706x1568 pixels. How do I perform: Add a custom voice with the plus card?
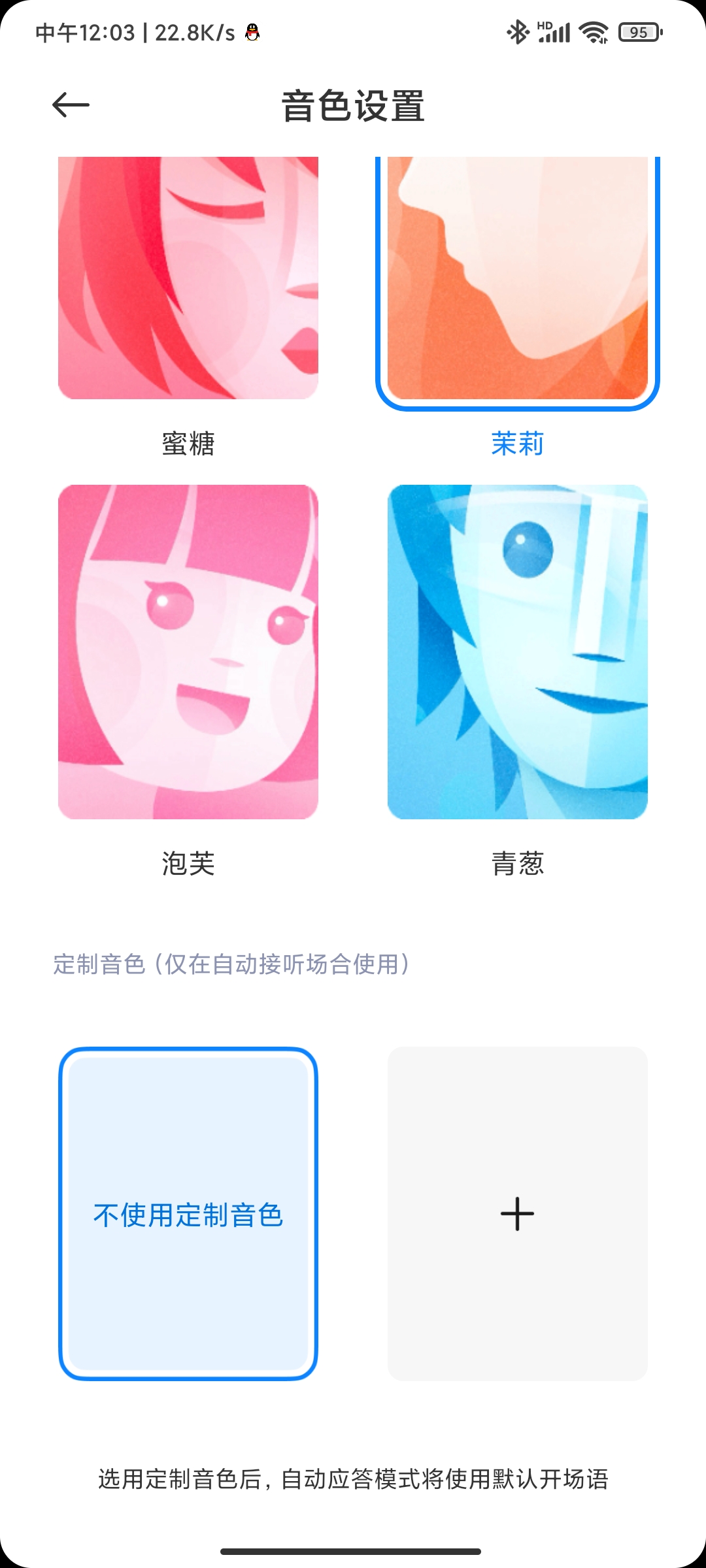(518, 1214)
